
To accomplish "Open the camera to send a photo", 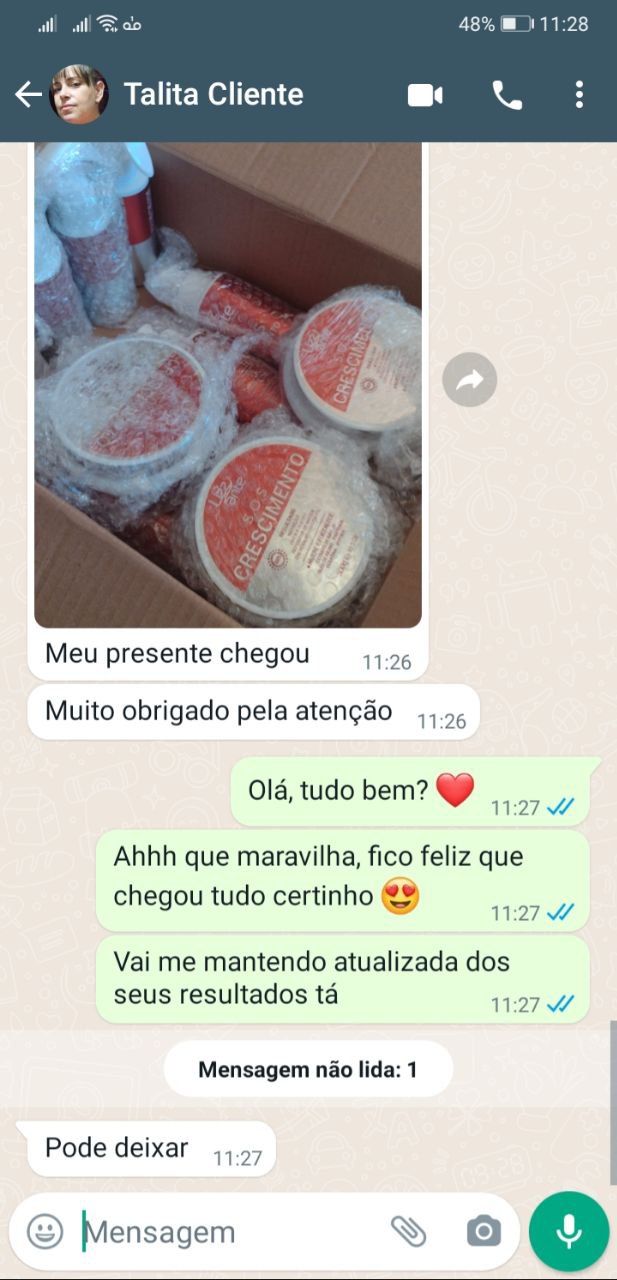I will [483, 1231].
